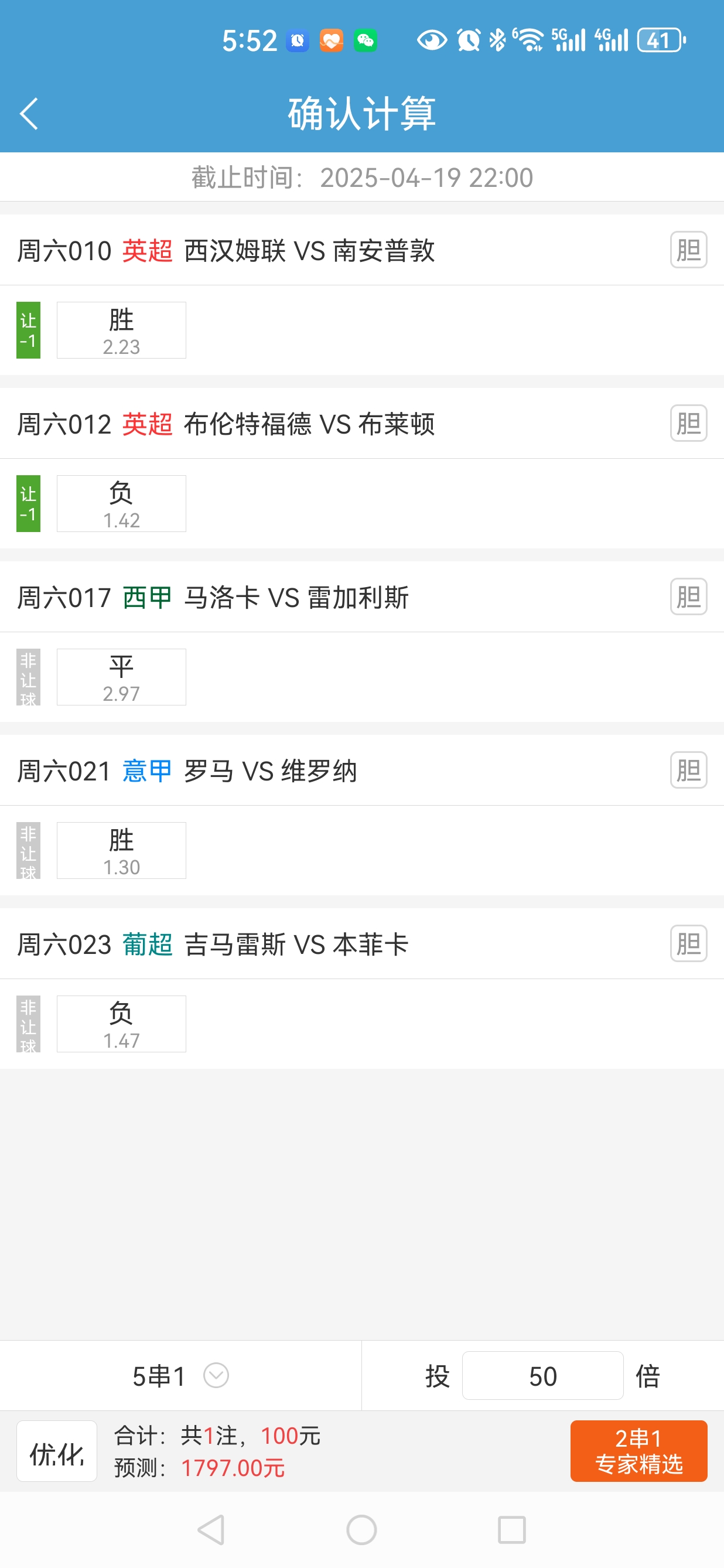Edit the bet multiplier field showing 50
Image resolution: width=724 pixels, height=1568 pixels.
pyautogui.click(x=542, y=1376)
